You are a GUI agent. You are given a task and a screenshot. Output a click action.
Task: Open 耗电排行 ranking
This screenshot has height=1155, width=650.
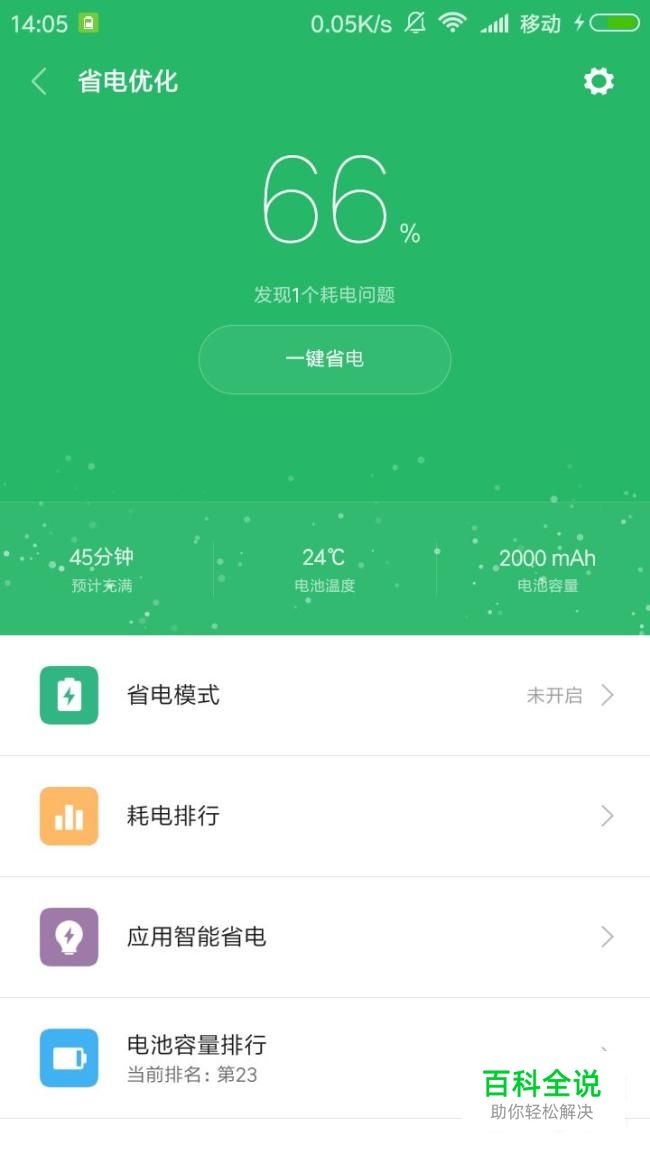(x=325, y=816)
